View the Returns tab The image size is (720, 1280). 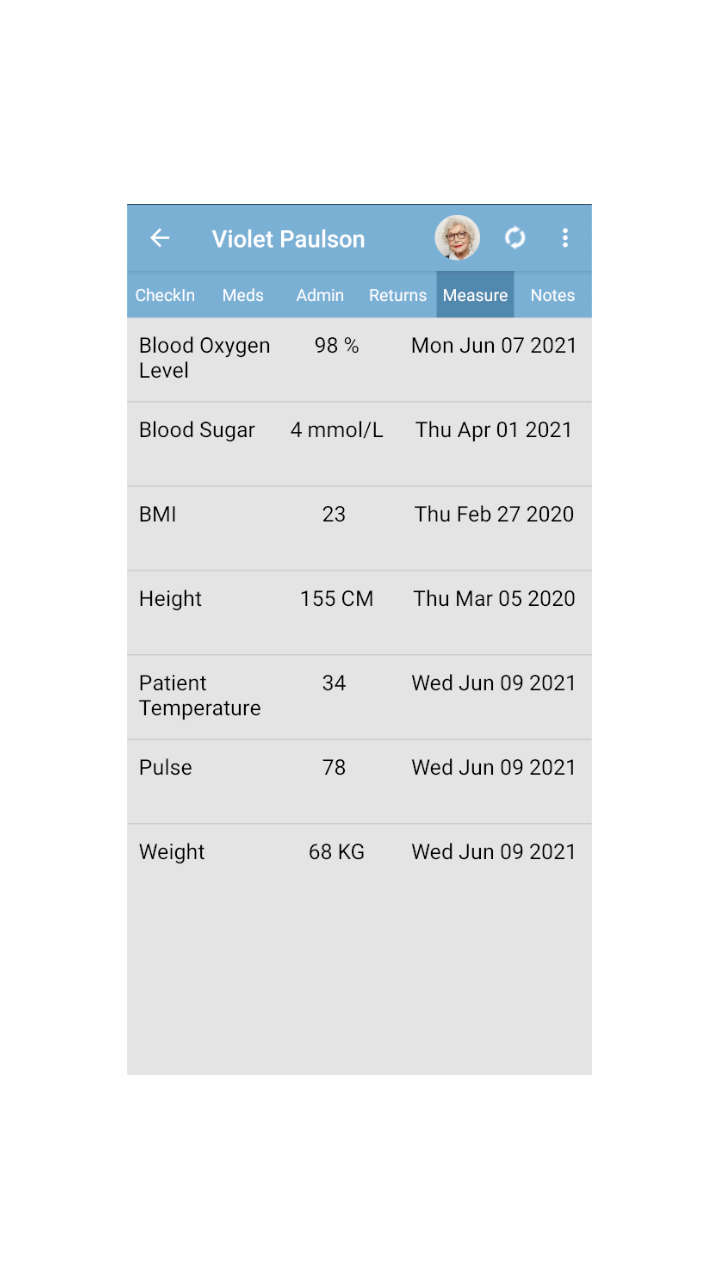pos(397,295)
